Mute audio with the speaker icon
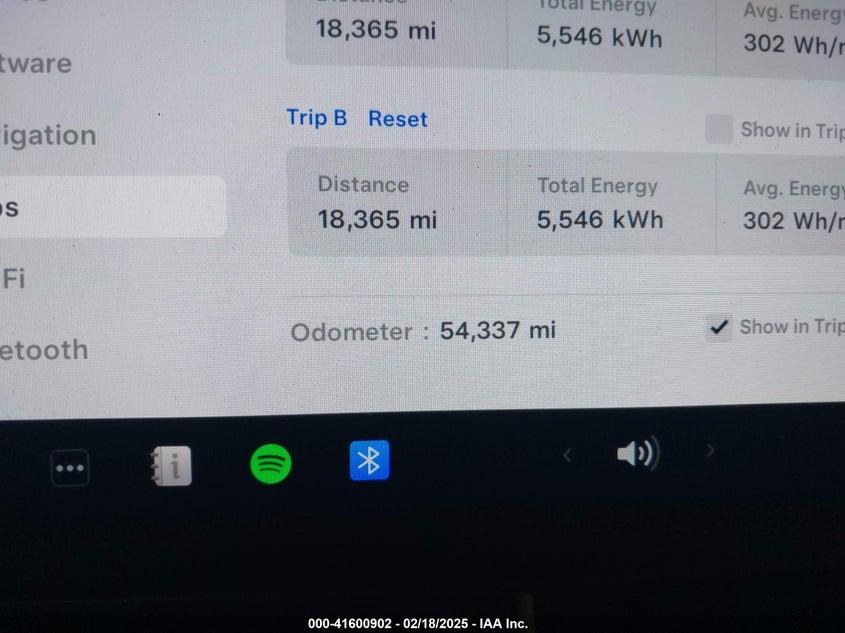This screenshot has width=845, height=633. tap(637, 454)
